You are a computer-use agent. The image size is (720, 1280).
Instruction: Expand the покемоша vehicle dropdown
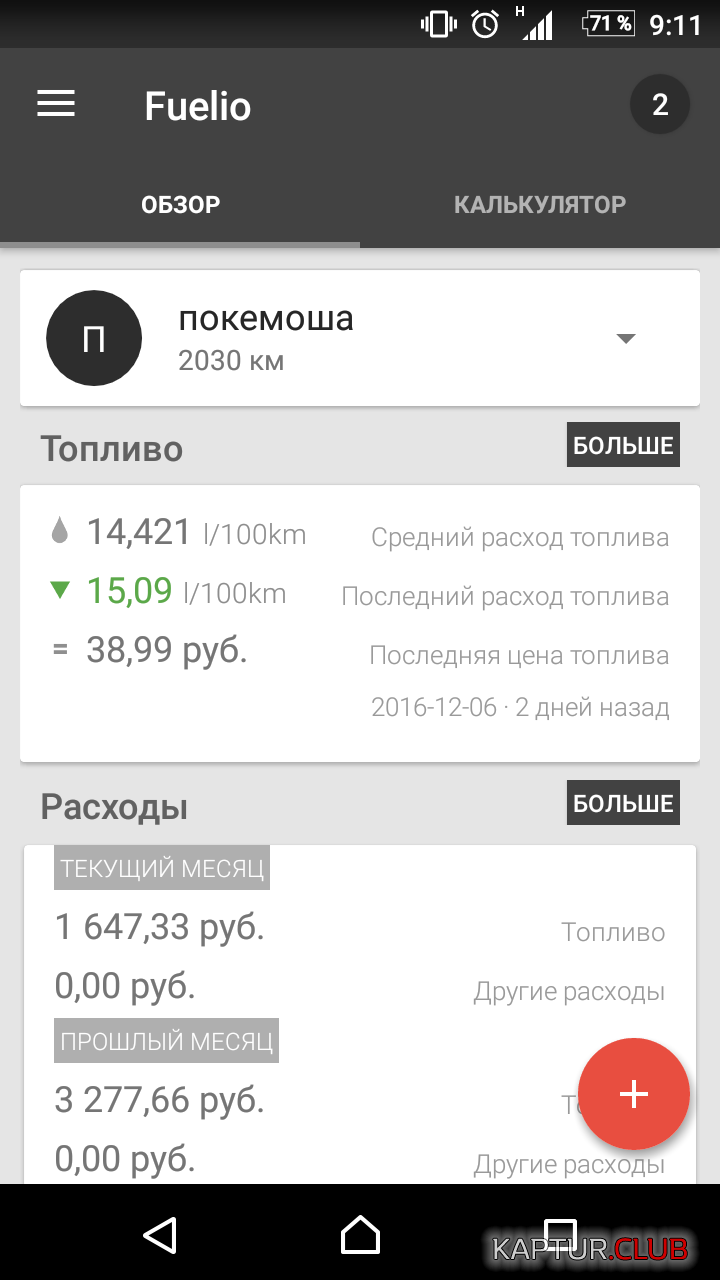click(626, 339)
